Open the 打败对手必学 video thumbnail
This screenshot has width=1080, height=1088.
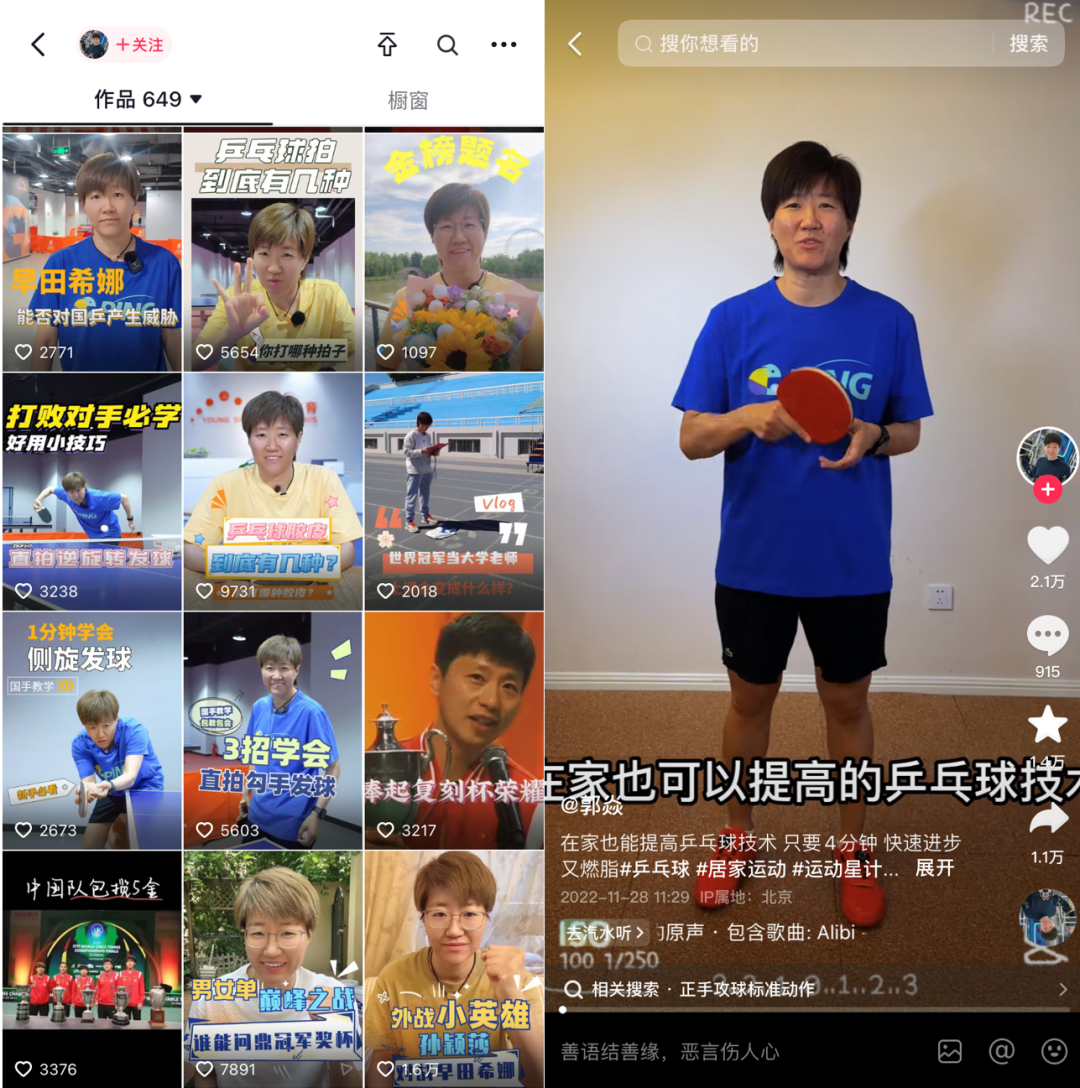[92, 492]
